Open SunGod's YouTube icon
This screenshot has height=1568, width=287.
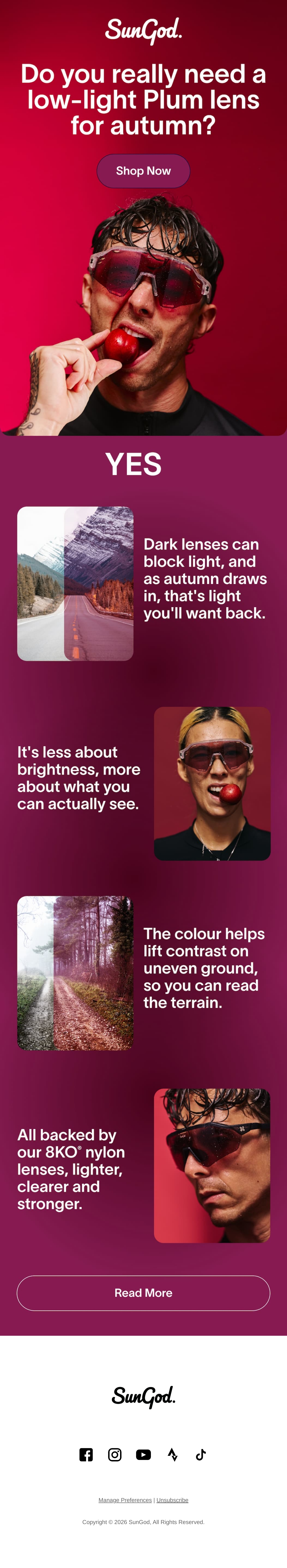[143, 1455]
